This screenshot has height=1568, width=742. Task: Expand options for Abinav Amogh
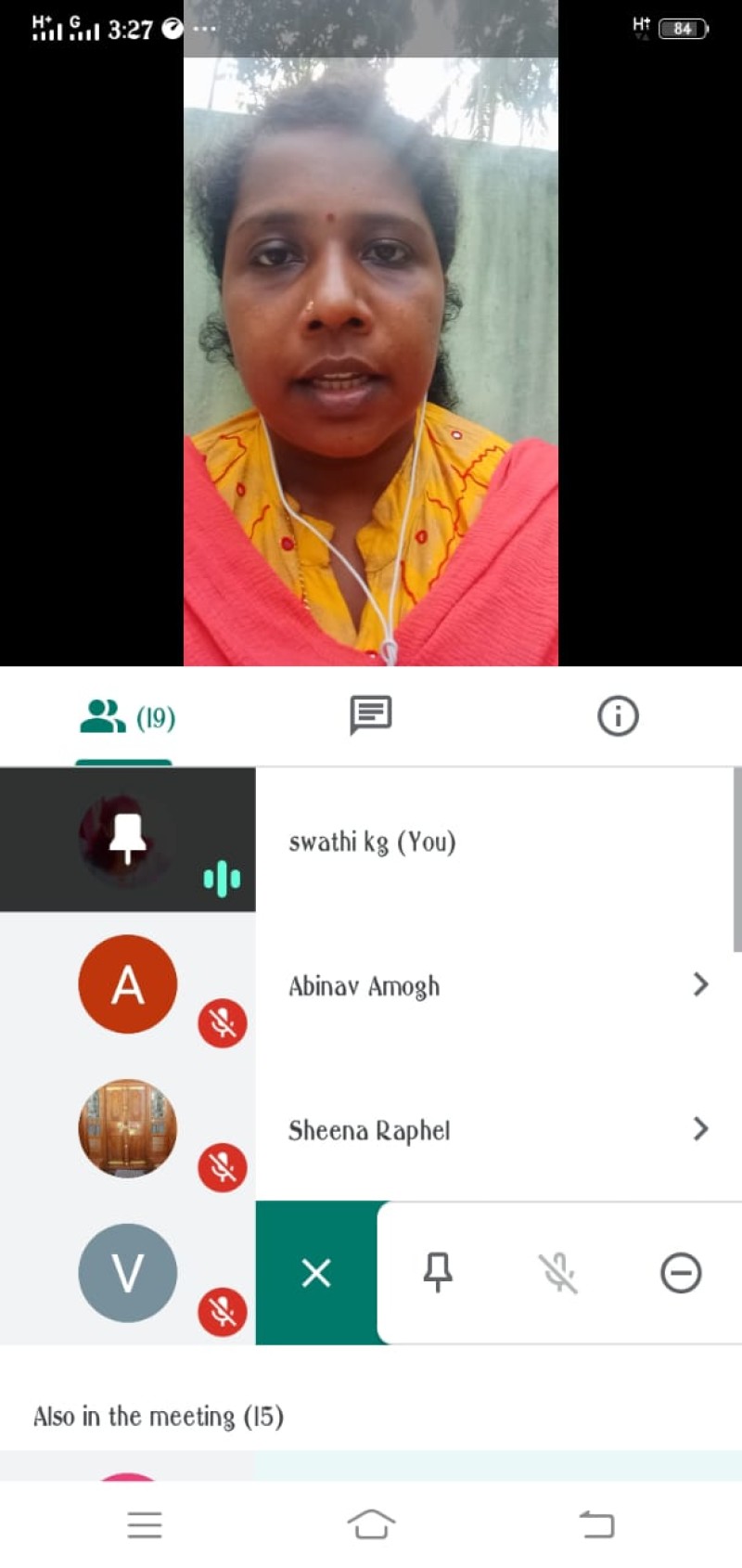point(700,984)
